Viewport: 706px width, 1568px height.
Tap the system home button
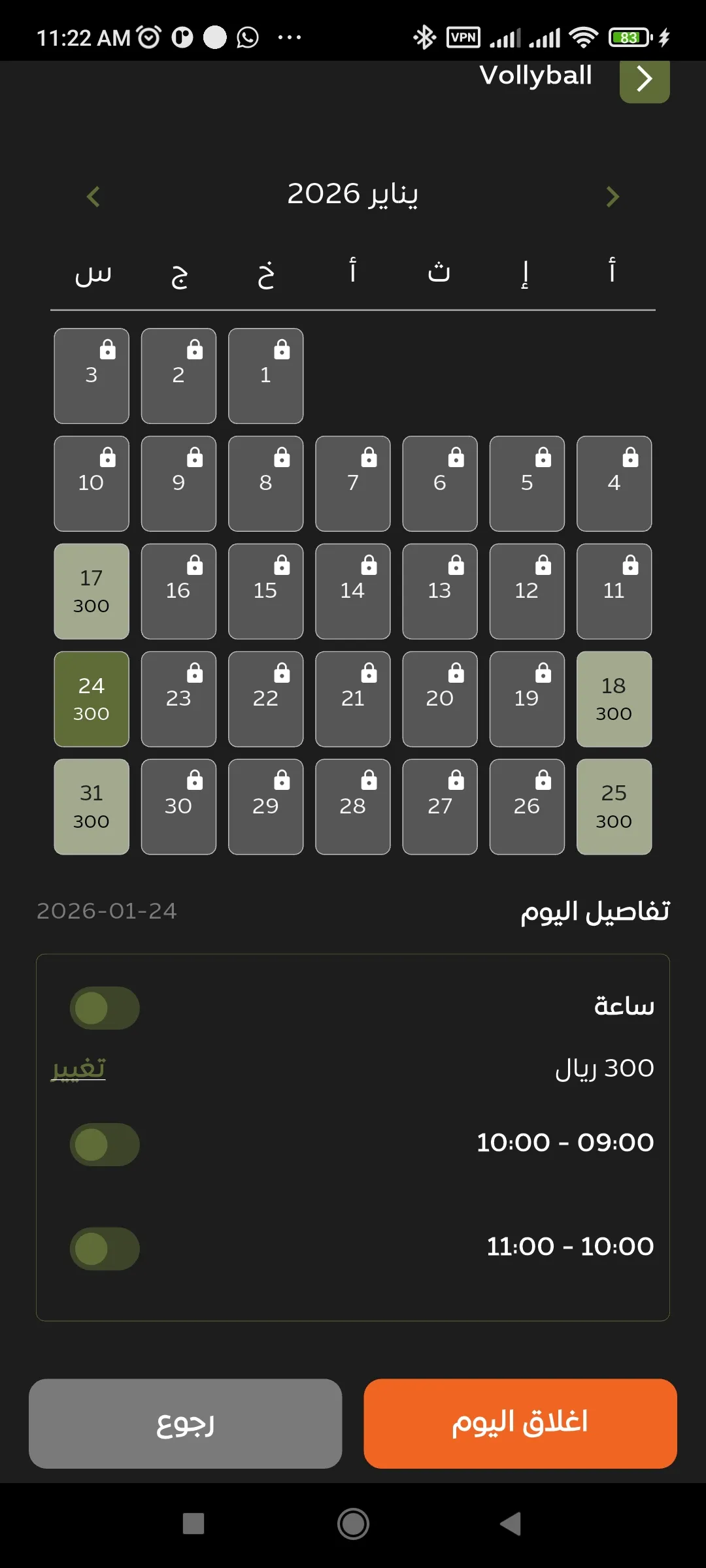(x=353, y=1524)
